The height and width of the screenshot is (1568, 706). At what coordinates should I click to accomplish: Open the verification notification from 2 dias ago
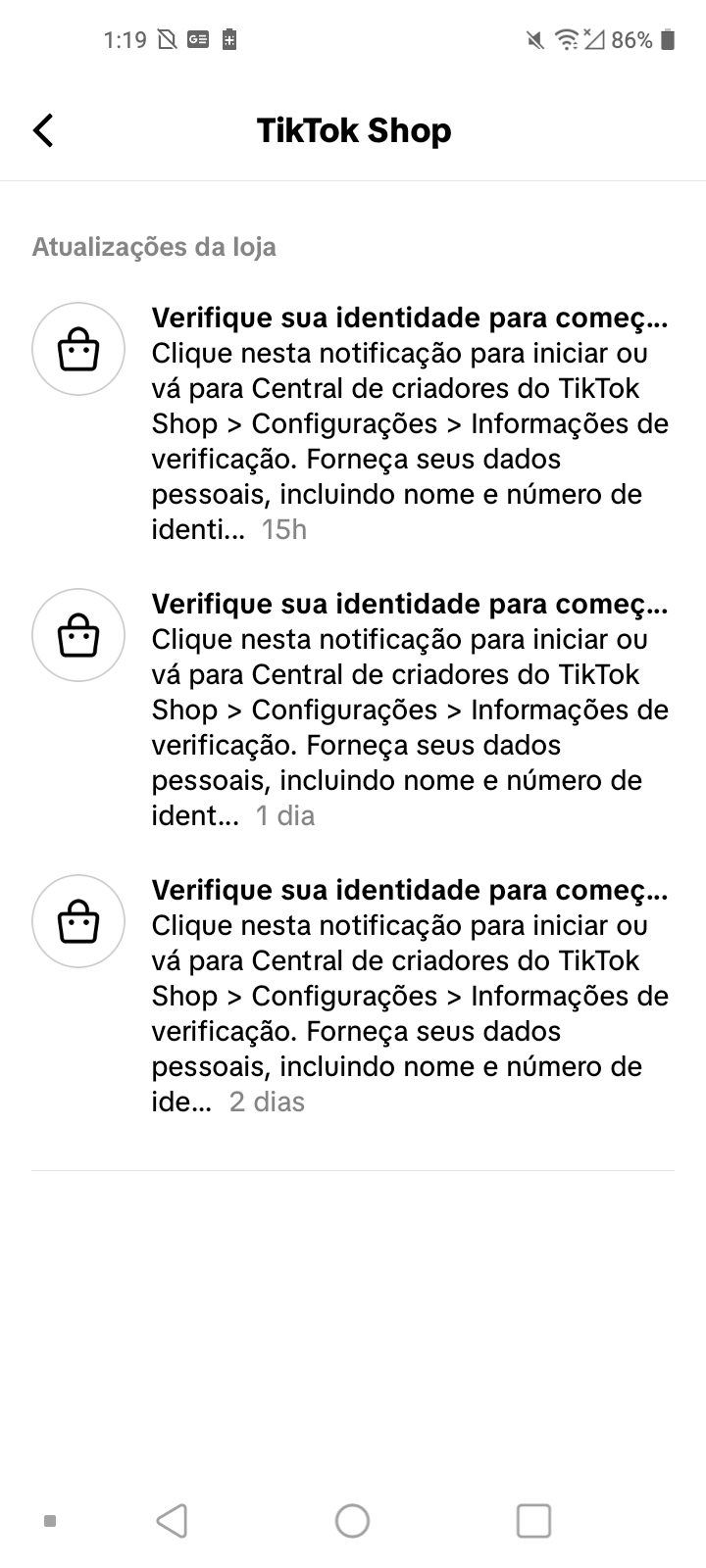(x=409, y=996)
